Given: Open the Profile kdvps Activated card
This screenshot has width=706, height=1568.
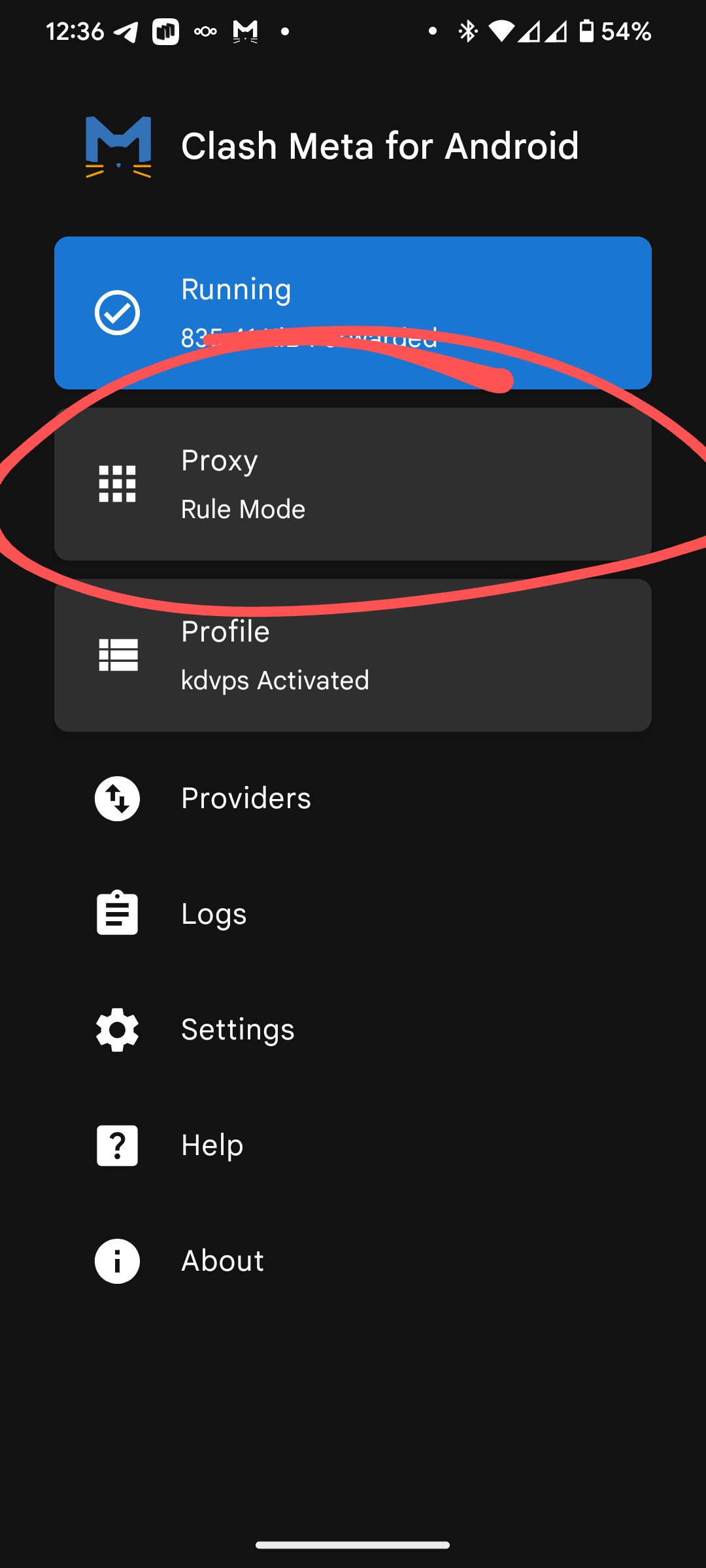Looking at the screenshot, I should point(353,655).
